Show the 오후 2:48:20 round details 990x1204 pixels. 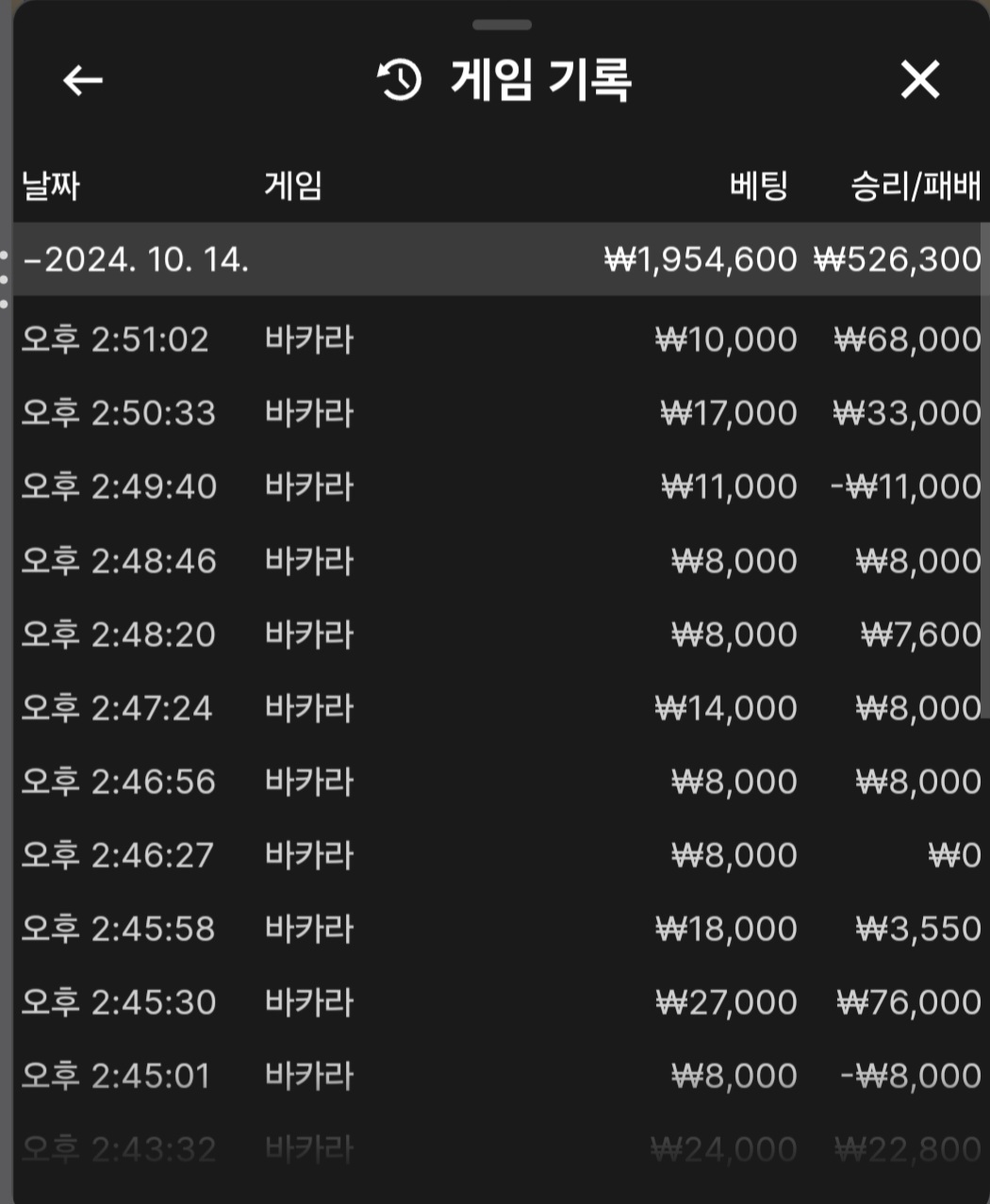pyautogui.click(x=500, y=635)
